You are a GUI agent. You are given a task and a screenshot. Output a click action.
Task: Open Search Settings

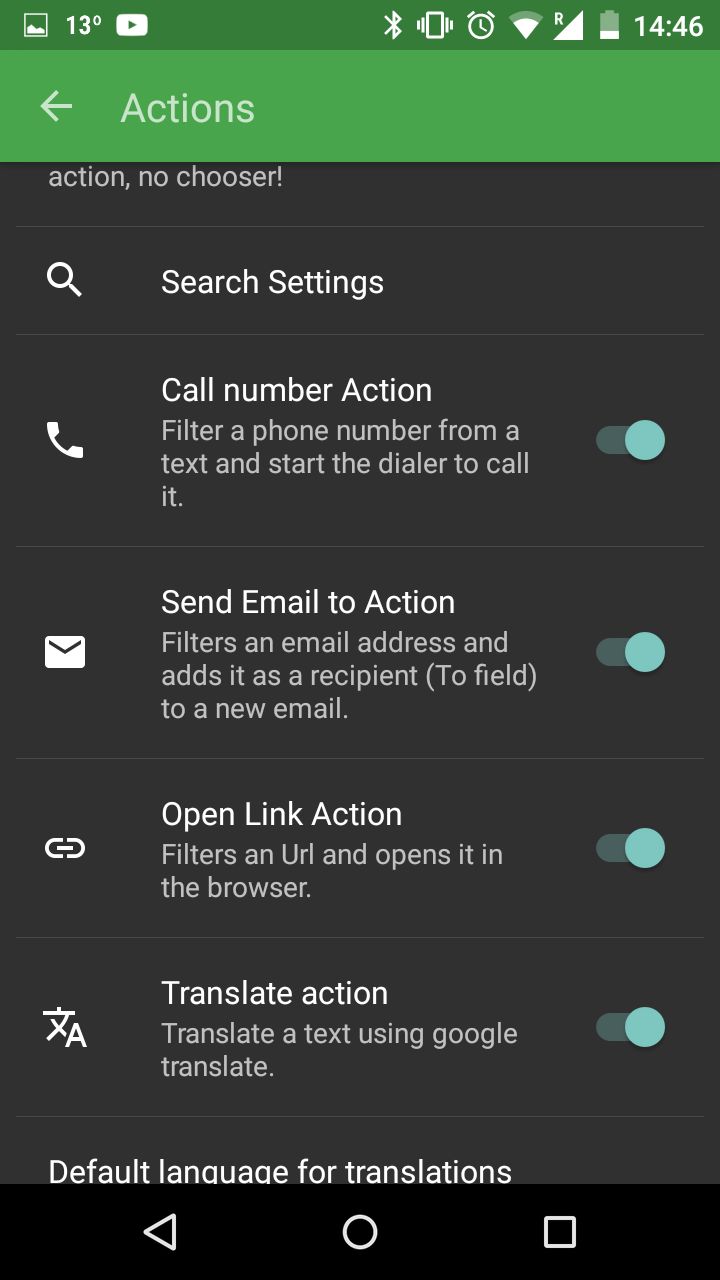(x=360, y=281)
